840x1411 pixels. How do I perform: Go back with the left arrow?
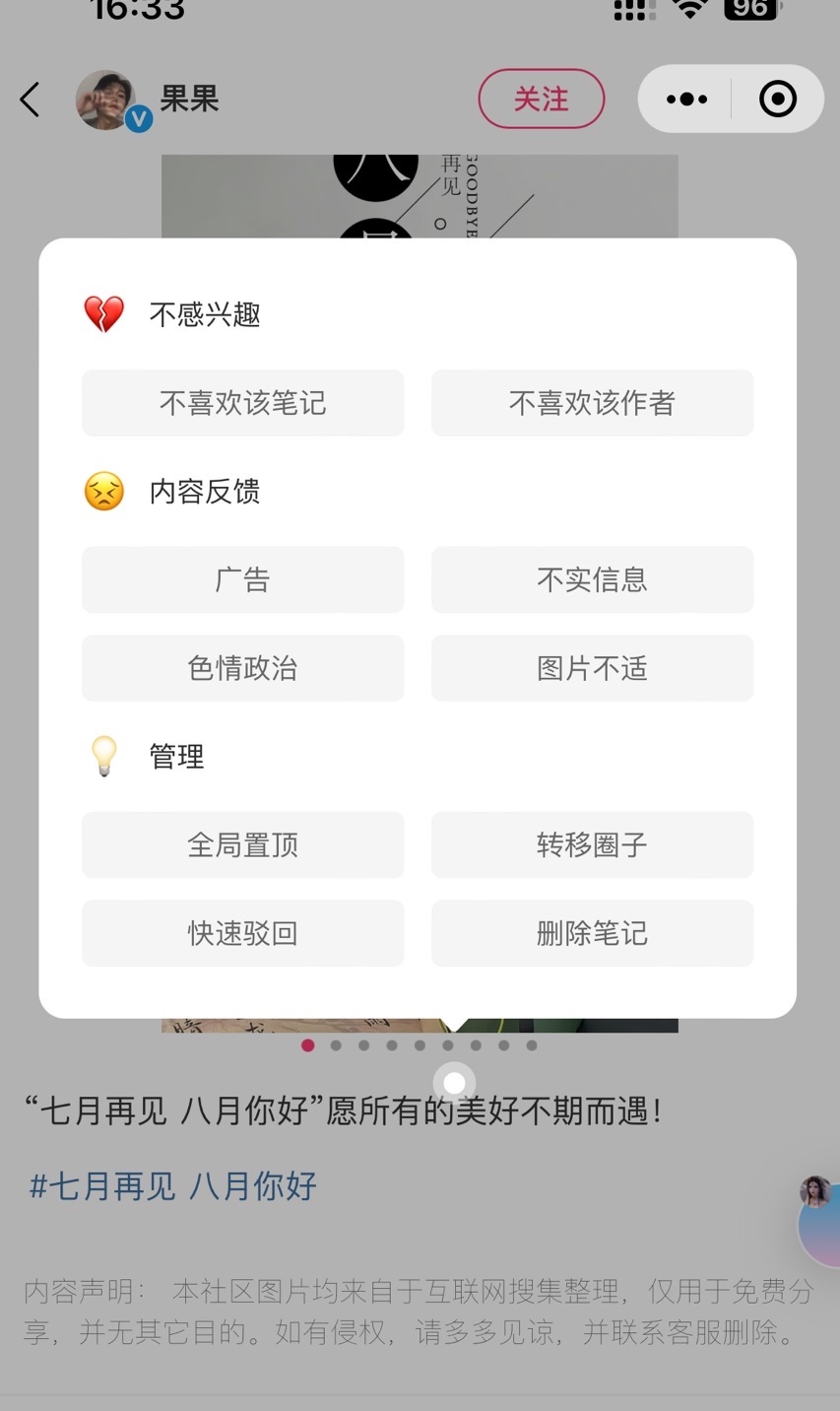coord(31,100)
